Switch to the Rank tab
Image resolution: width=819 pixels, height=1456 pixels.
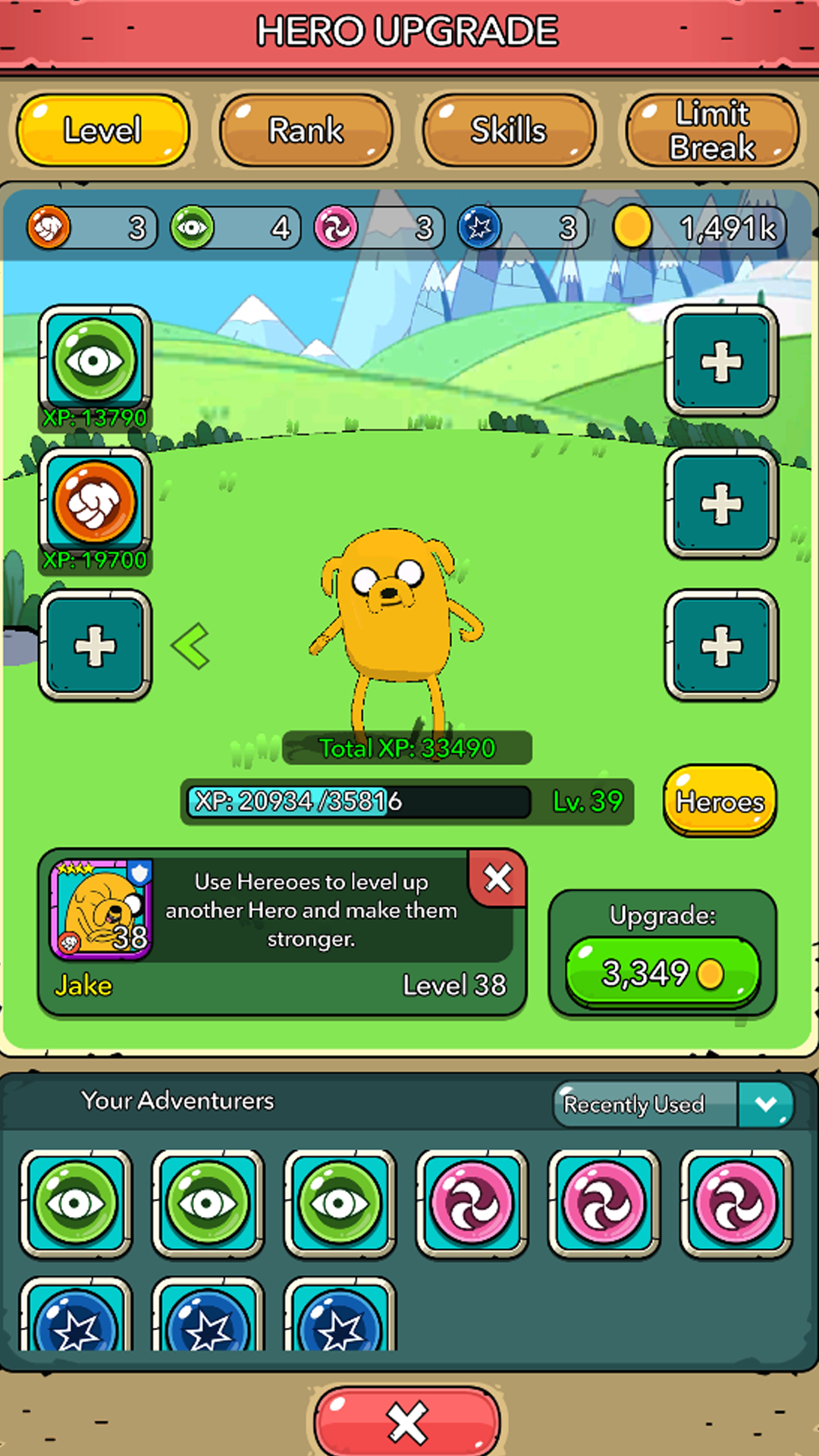[306, 130]
